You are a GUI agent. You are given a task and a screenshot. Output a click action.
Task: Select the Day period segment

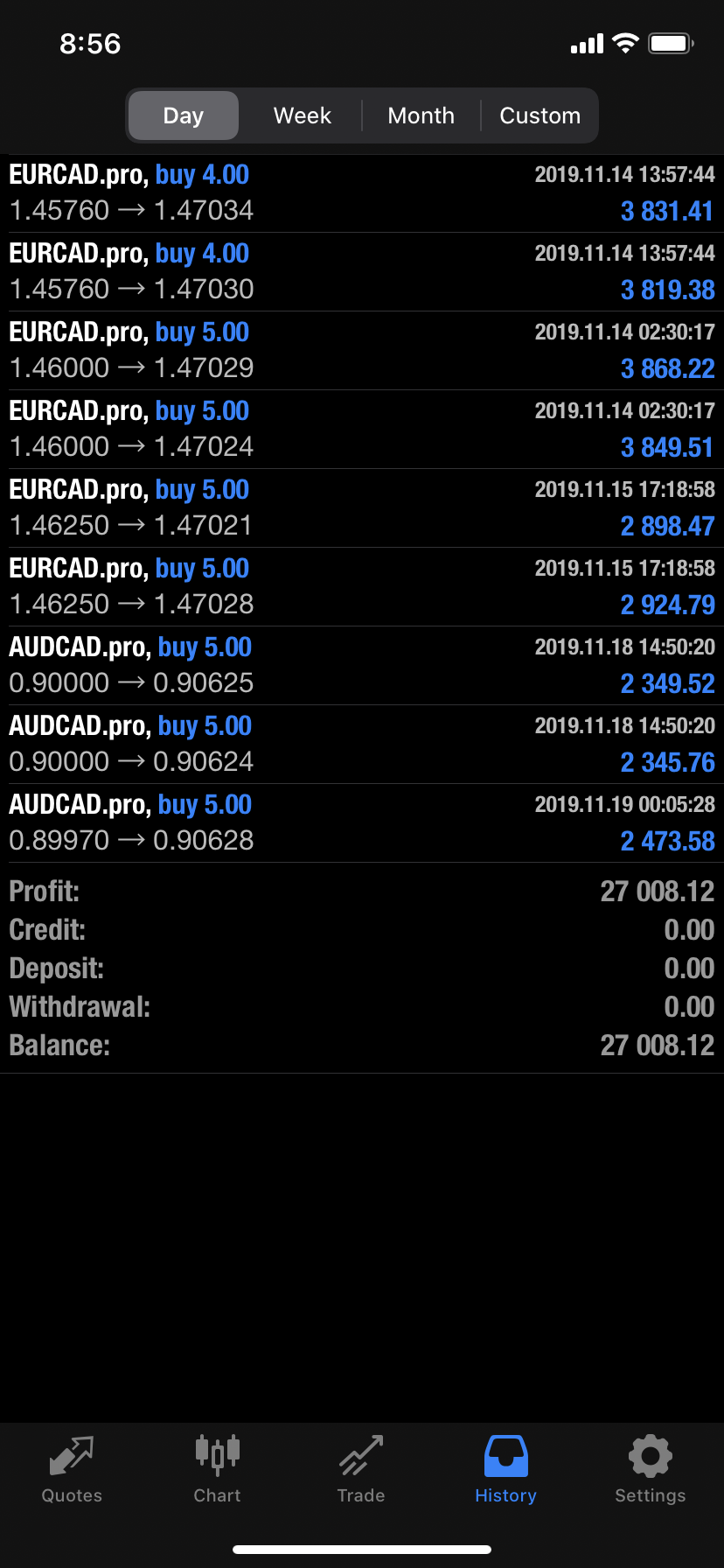tap(184, 115)
